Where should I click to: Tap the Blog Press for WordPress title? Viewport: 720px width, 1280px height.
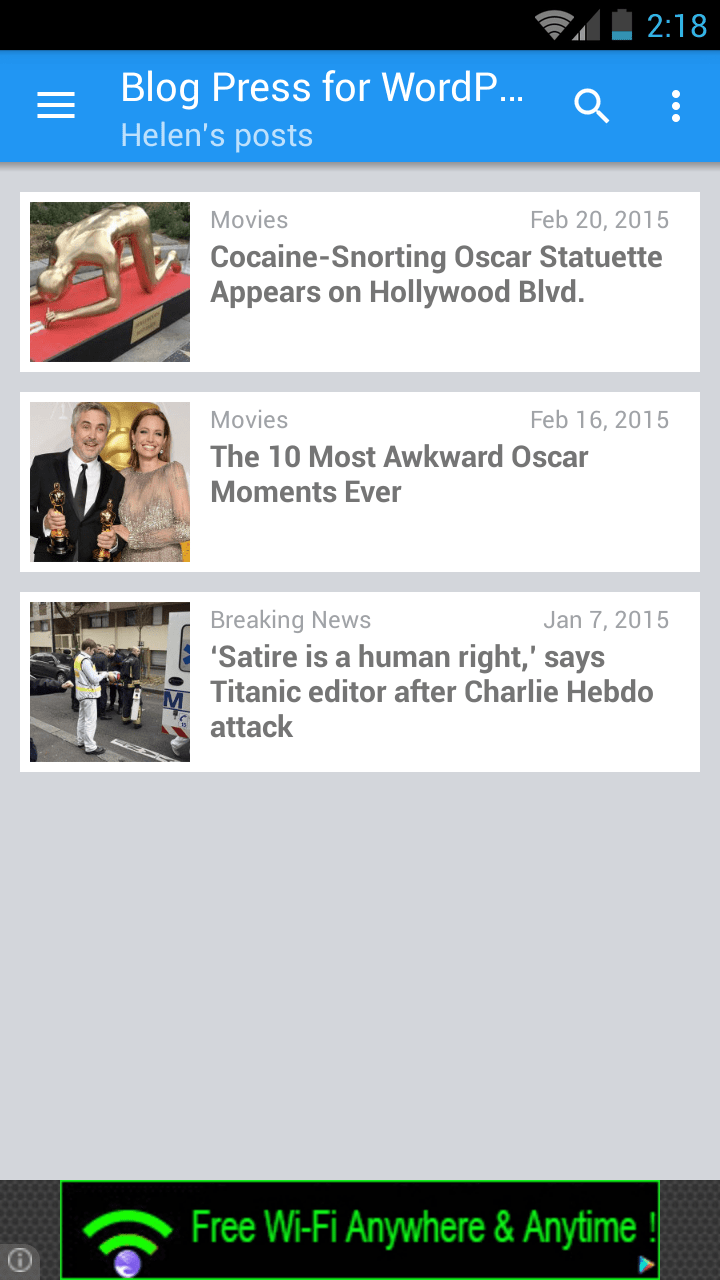tap(322, 87)
